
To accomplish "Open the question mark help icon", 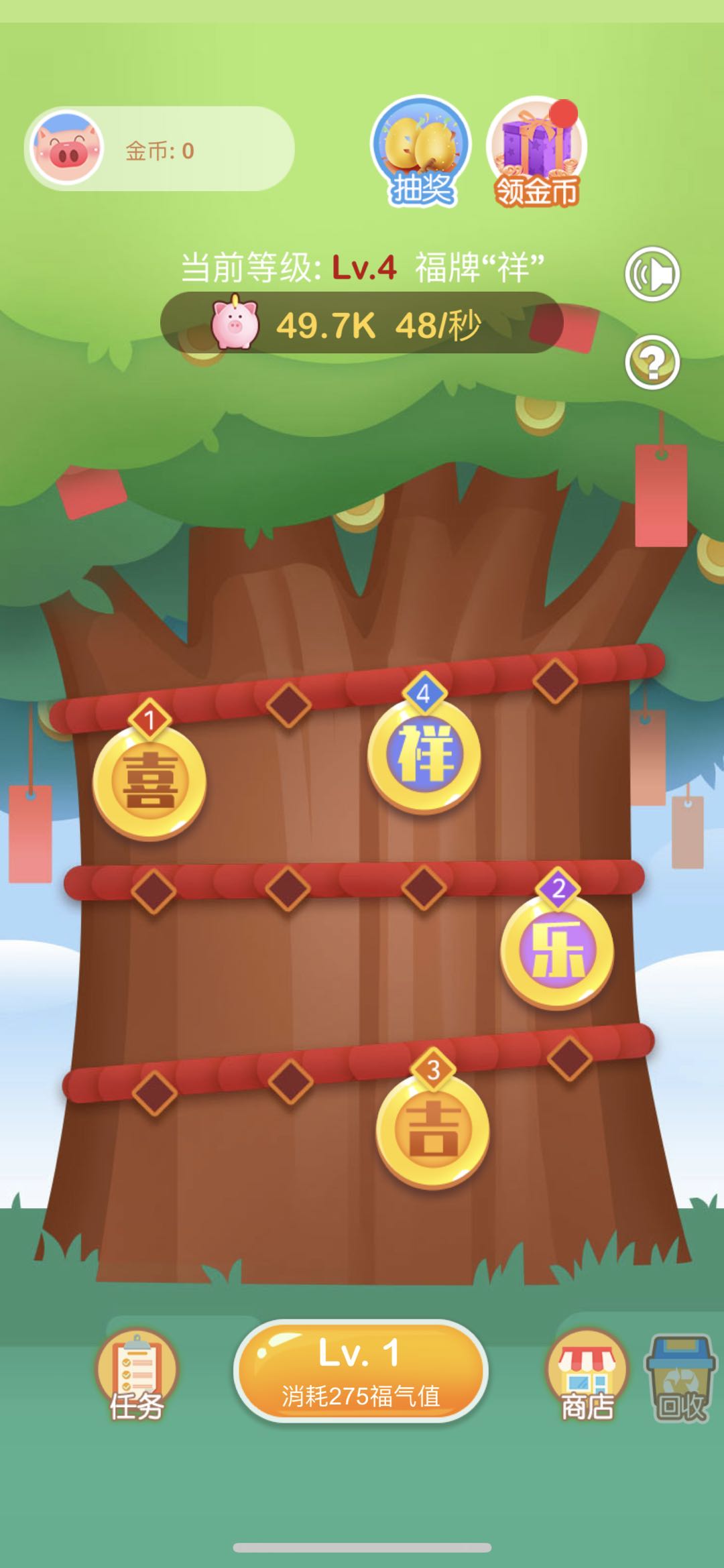I will click(652, 363).
